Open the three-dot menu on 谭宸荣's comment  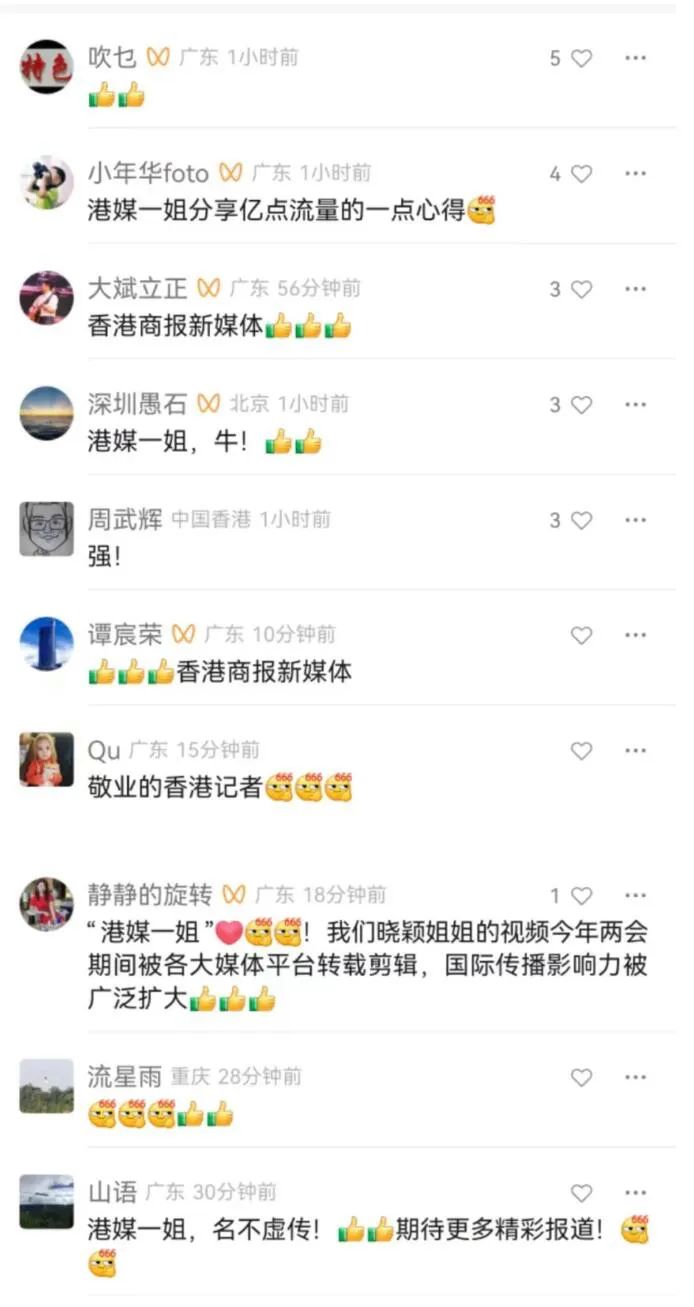(636, 635)
